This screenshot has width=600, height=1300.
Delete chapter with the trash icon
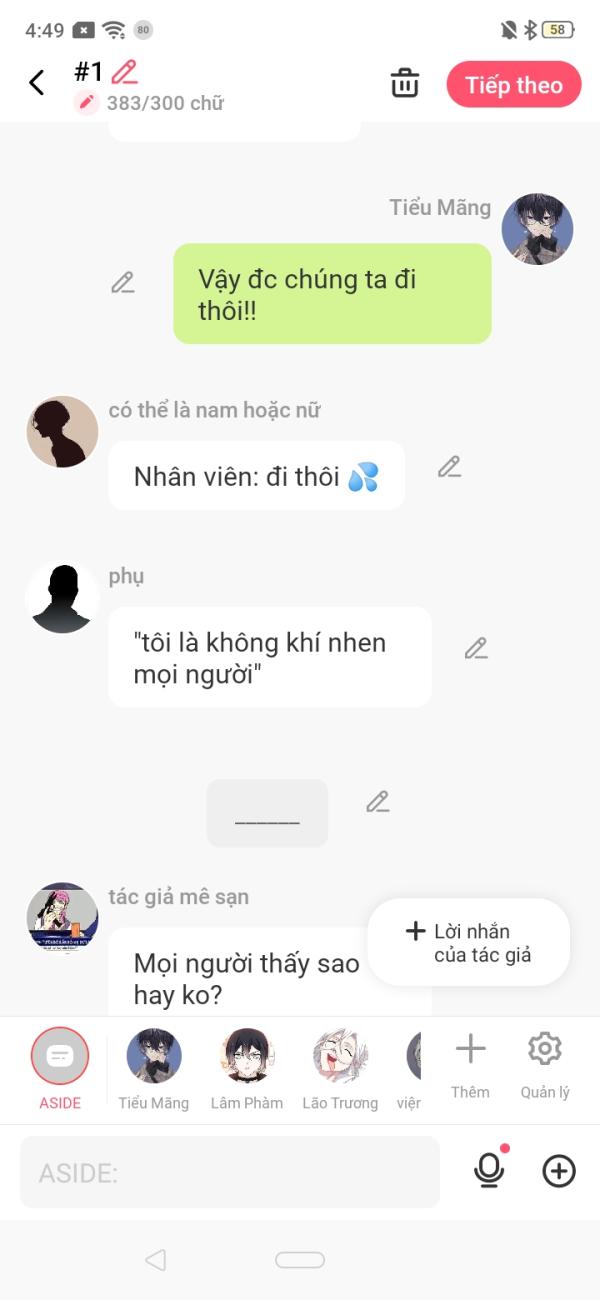[405, 83]
